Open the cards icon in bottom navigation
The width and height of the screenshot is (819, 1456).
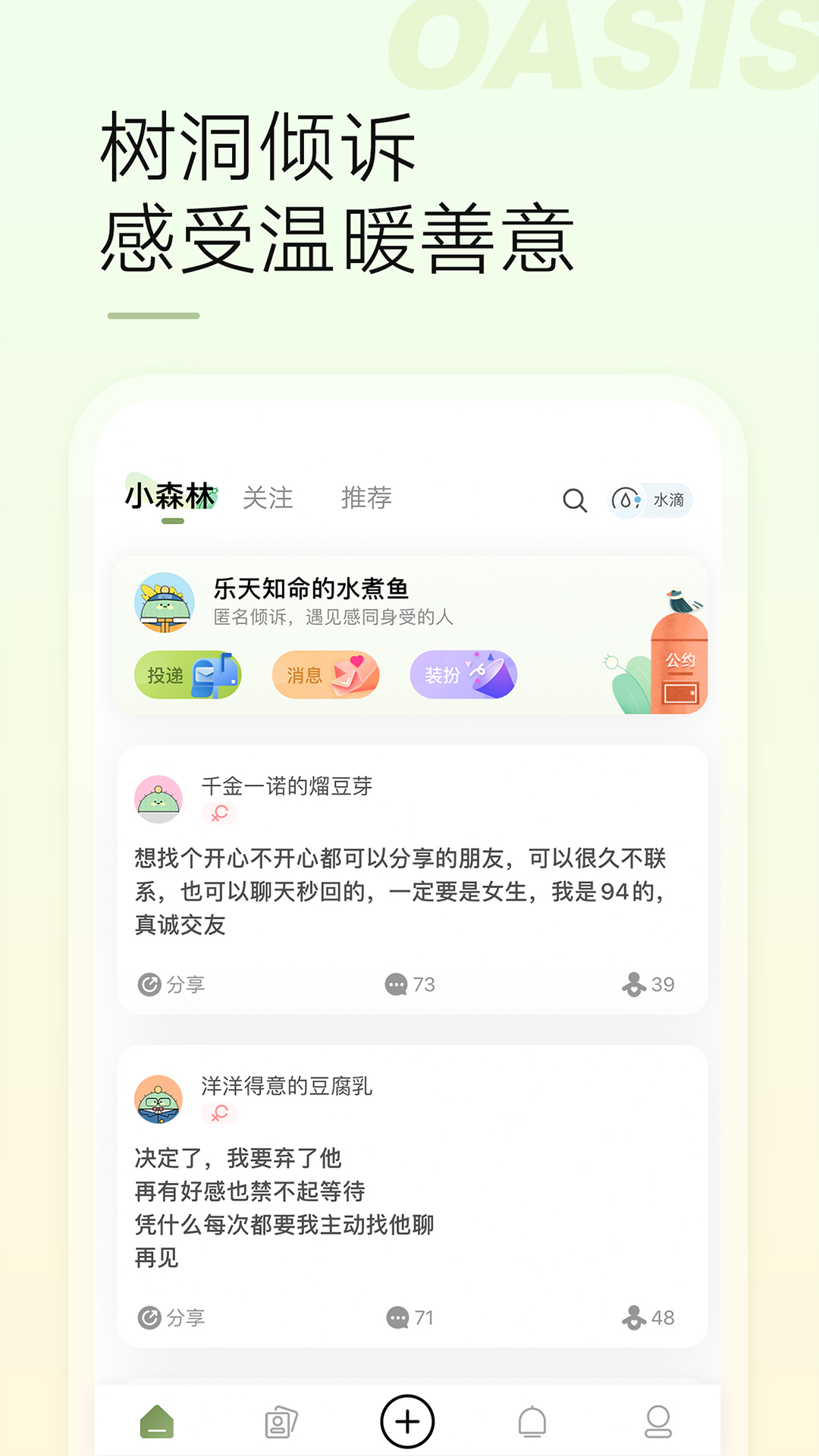pos(281,1421)
